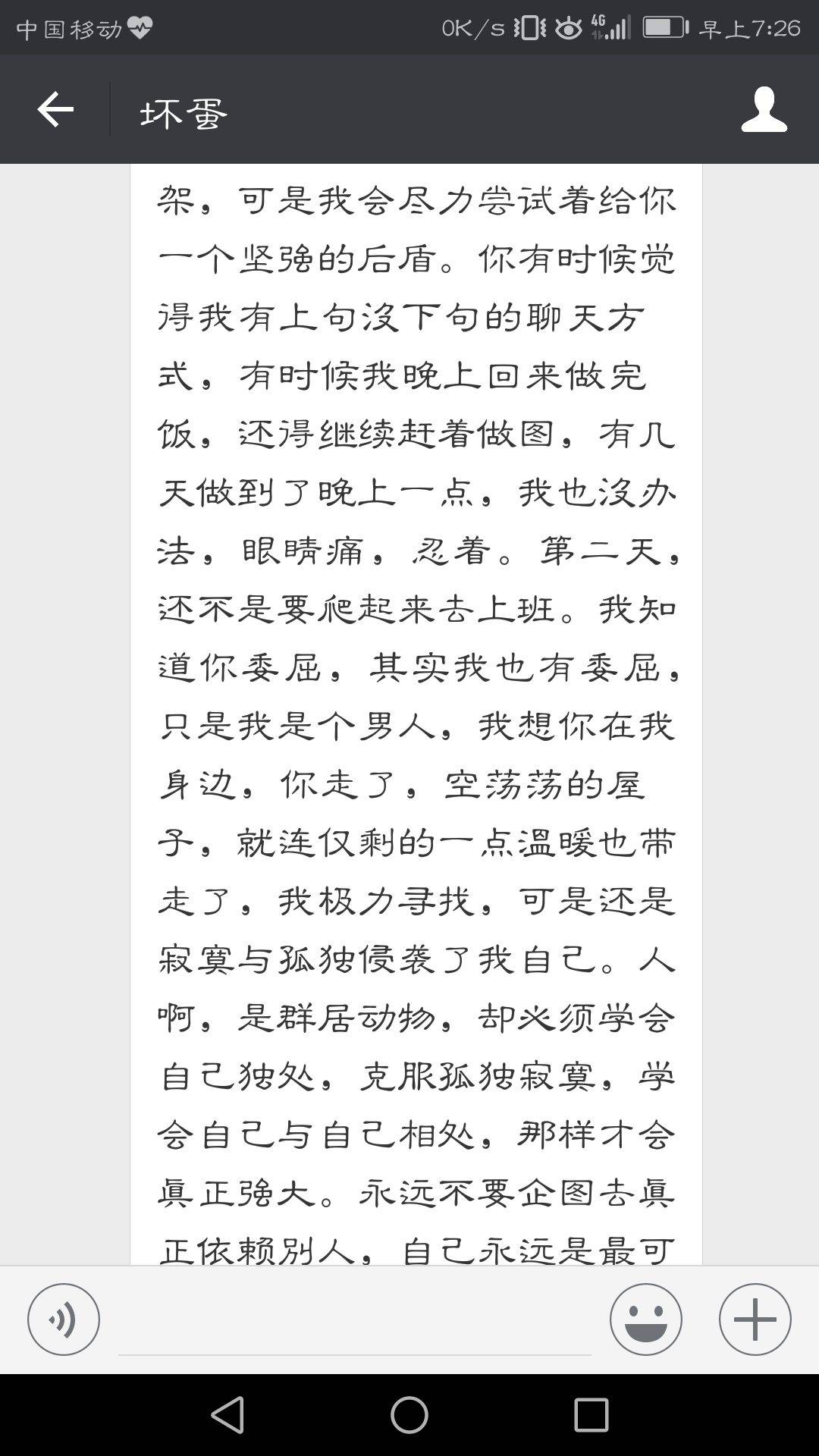Open the 坏蛋 contact profile icon
The image size is (819, 1456).
764,110
